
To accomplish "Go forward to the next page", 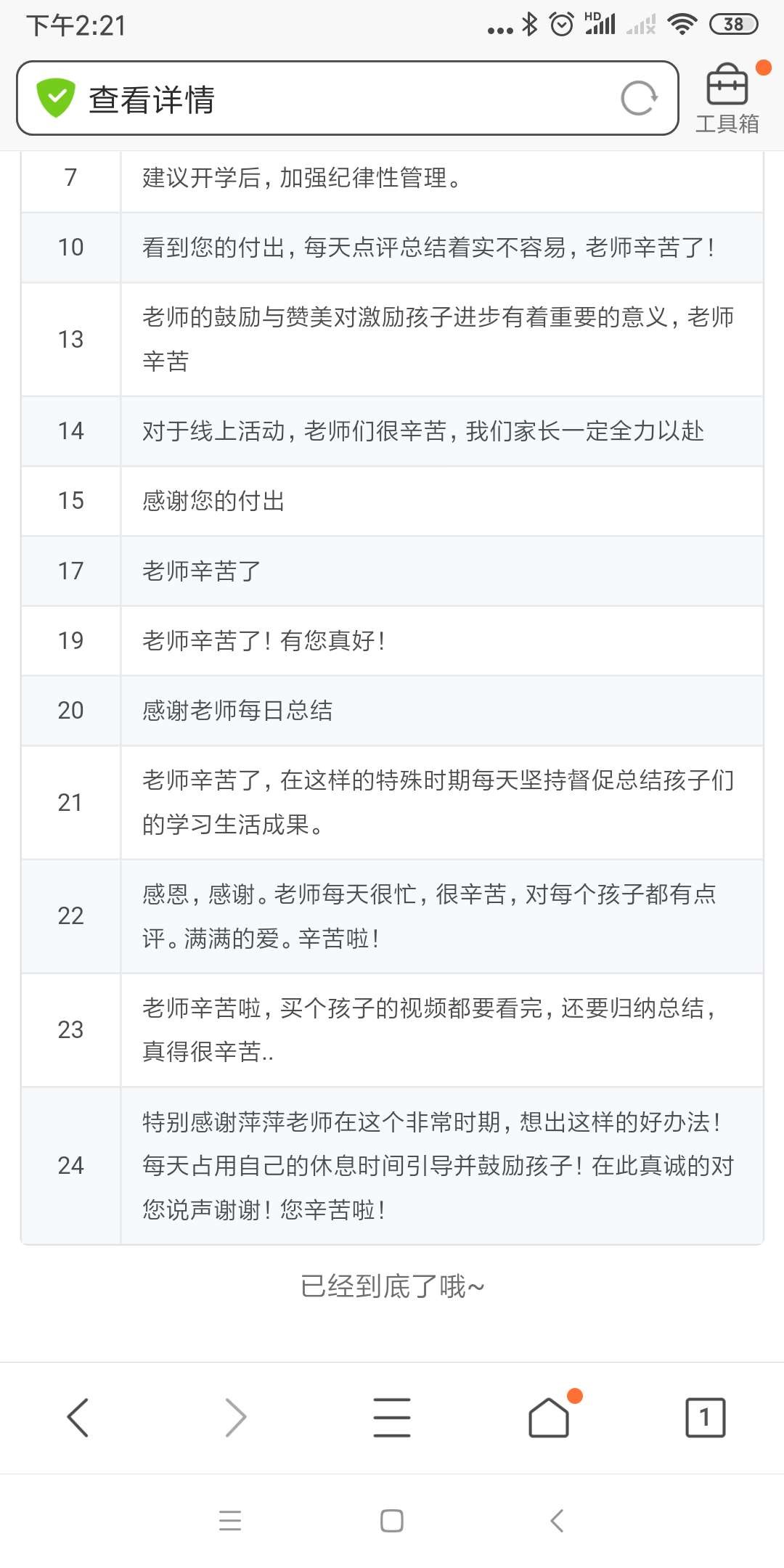I will tap(235, 1418).
